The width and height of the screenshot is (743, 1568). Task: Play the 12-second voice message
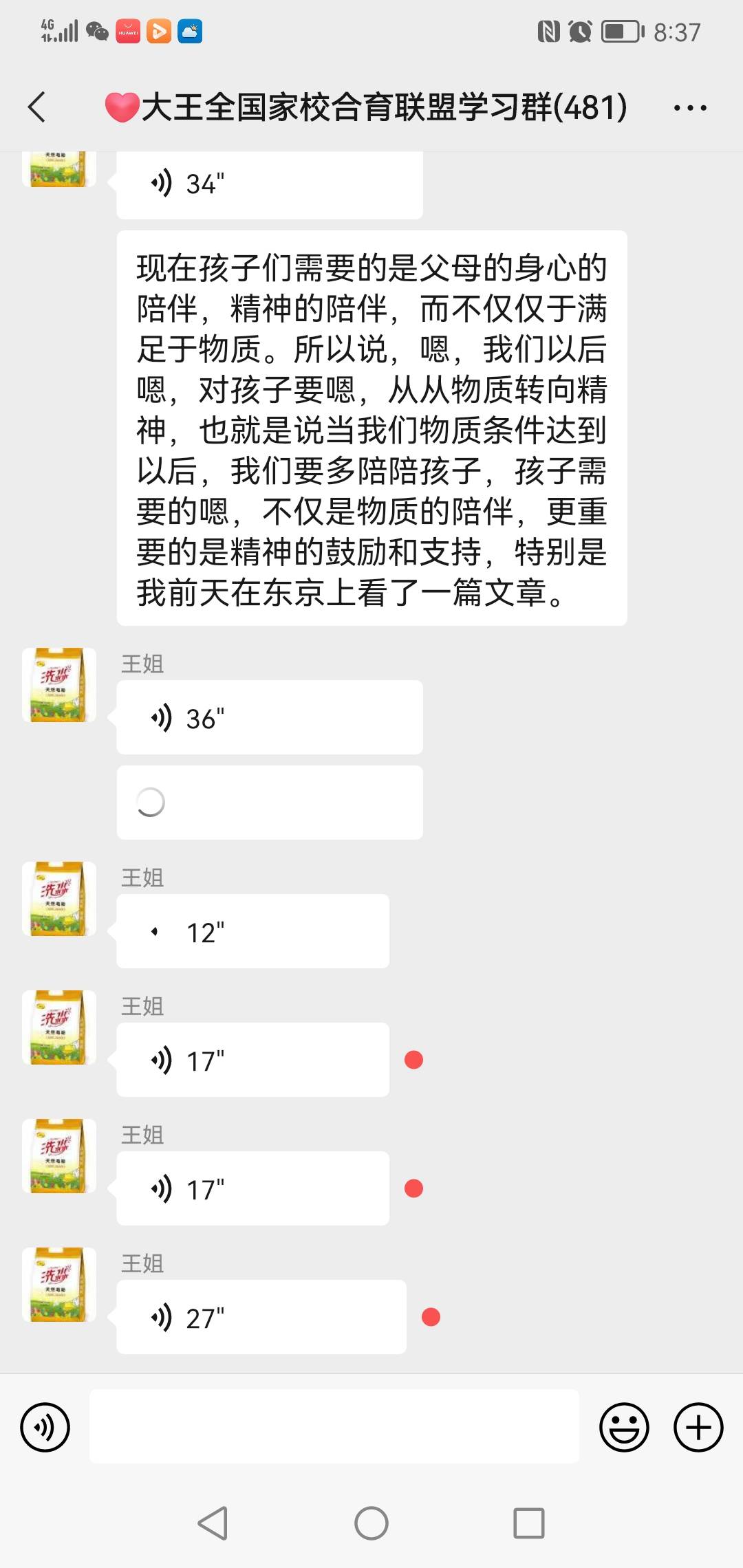[x=252, y=931]
